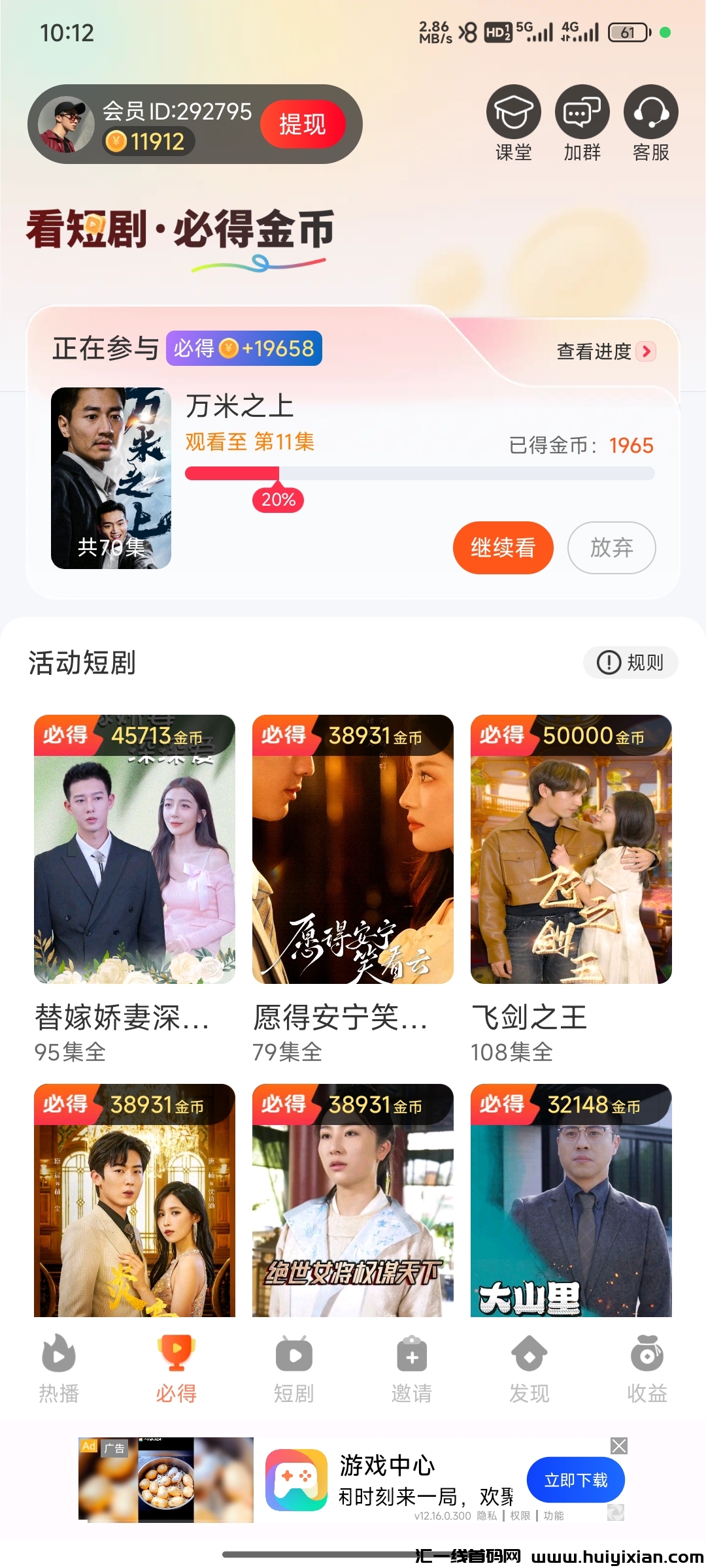Open the 绝世女将权谋天下 drama card
This screenshot has height=1568, width=706.
pos(353,1202)
